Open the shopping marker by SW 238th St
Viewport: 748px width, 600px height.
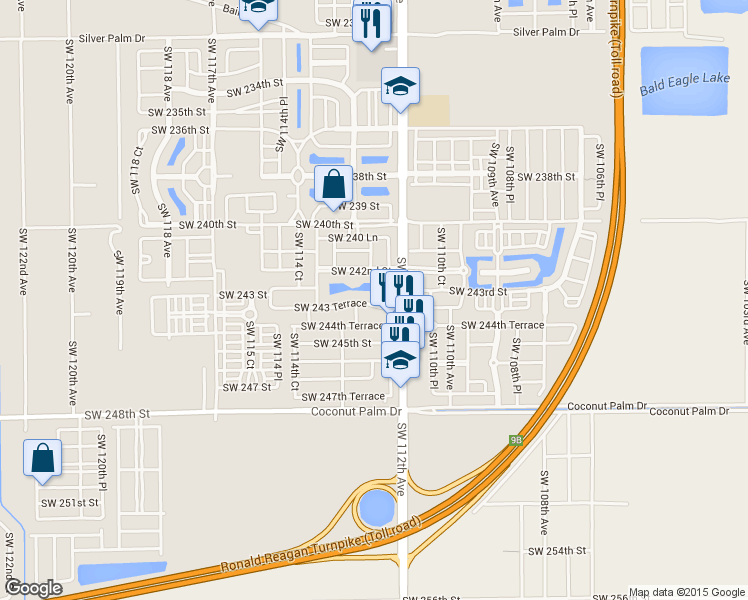[x=333, y=185]
